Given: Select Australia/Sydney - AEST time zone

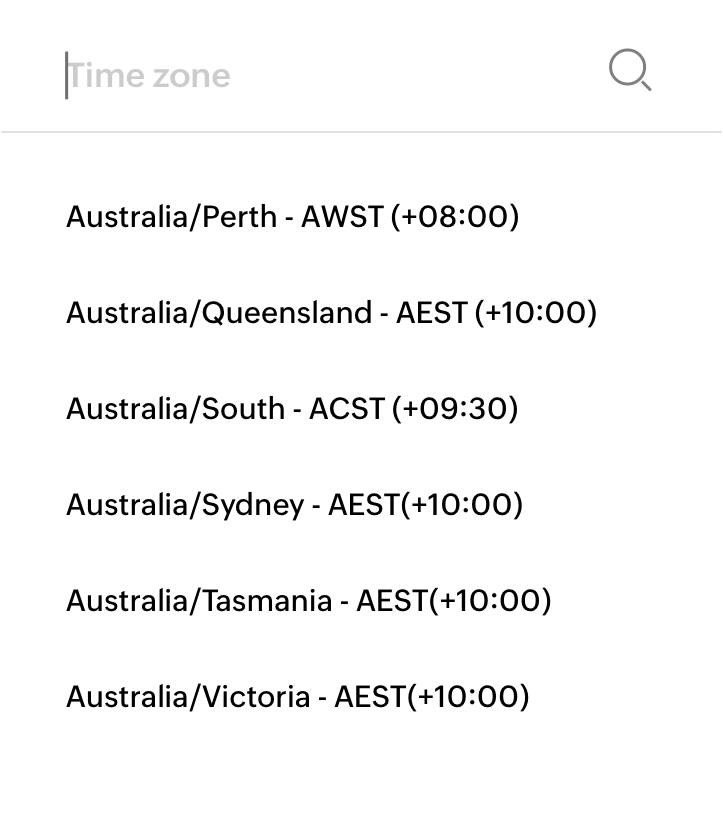Looking at the screenshot, I should click(294, 505).
